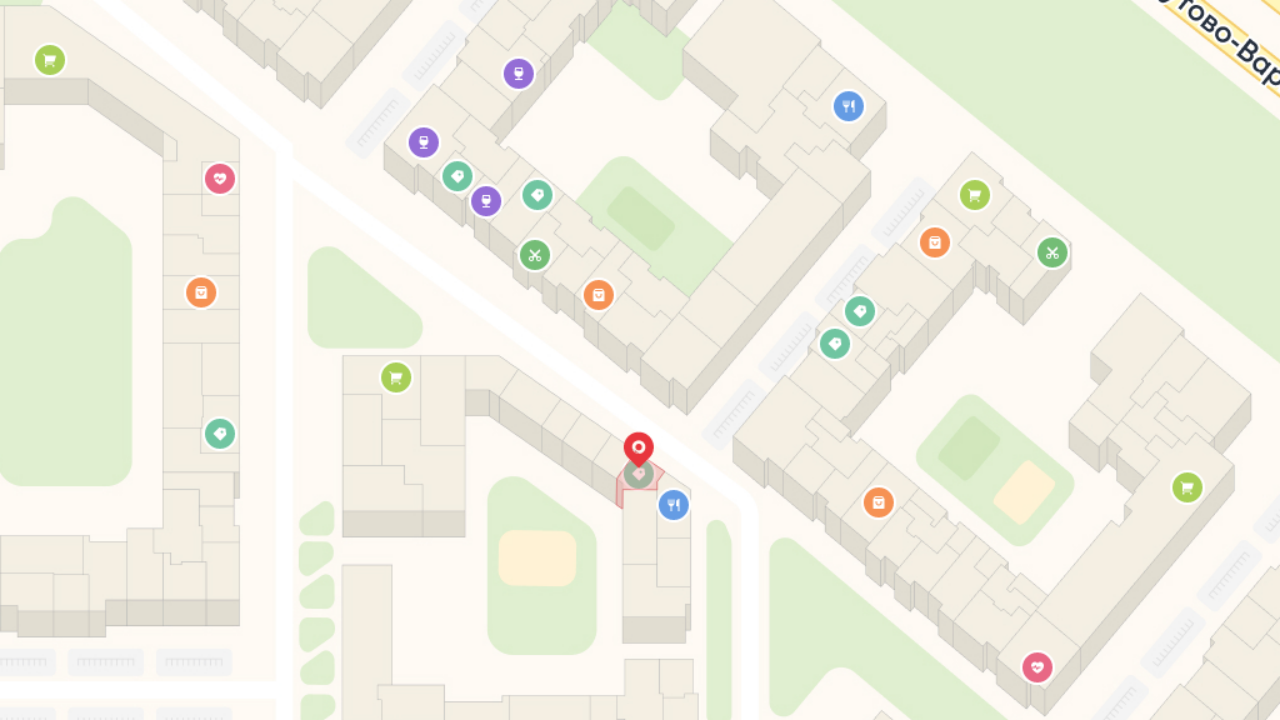Viewport: 1280px width, 720px height.
Task: Open the restaurant marker beside the red pin
Action: (x=674, y=505)
